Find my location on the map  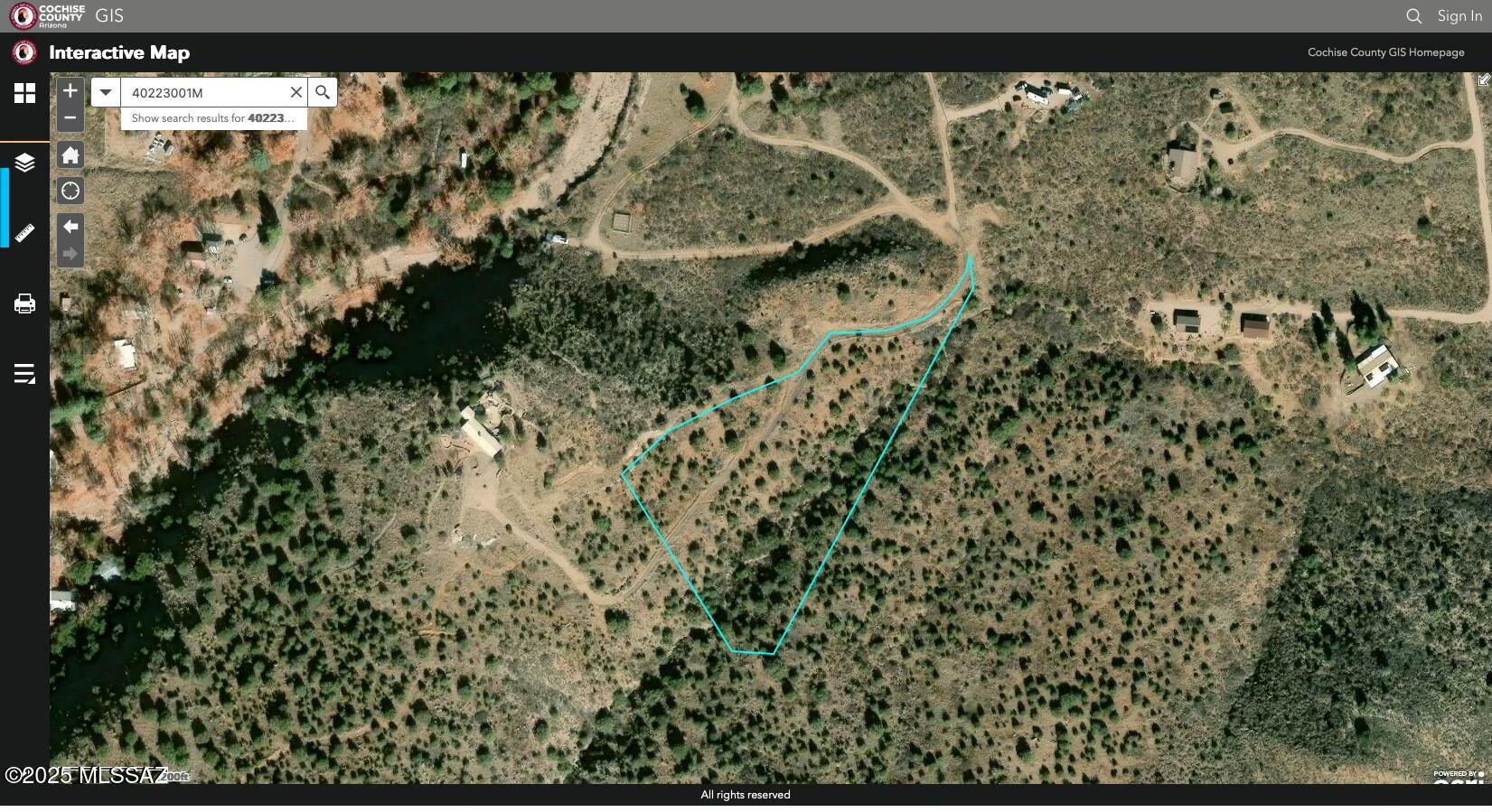tap(70, 191)
